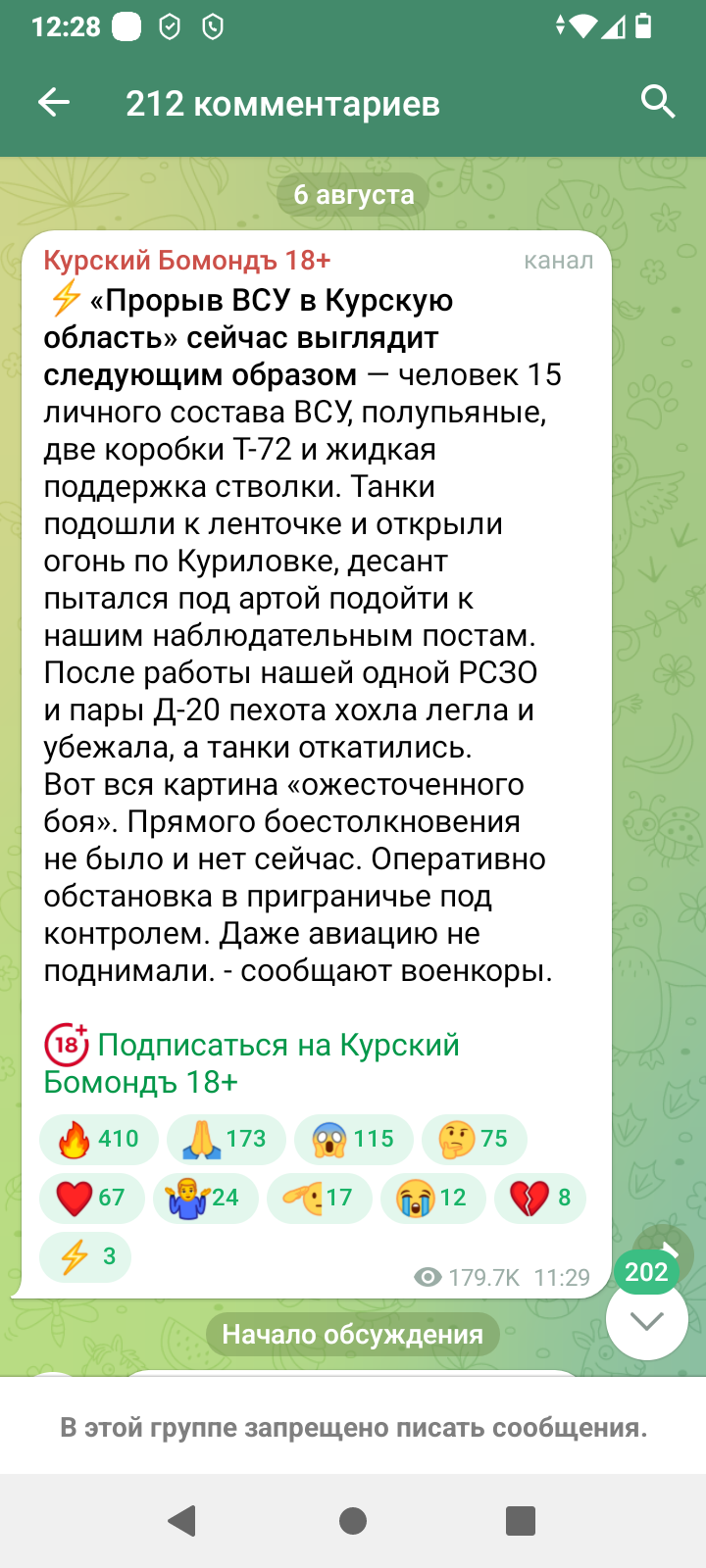Tap the system home button
This screenshot has height=1568, width=706.
[x=353, y=1521]
